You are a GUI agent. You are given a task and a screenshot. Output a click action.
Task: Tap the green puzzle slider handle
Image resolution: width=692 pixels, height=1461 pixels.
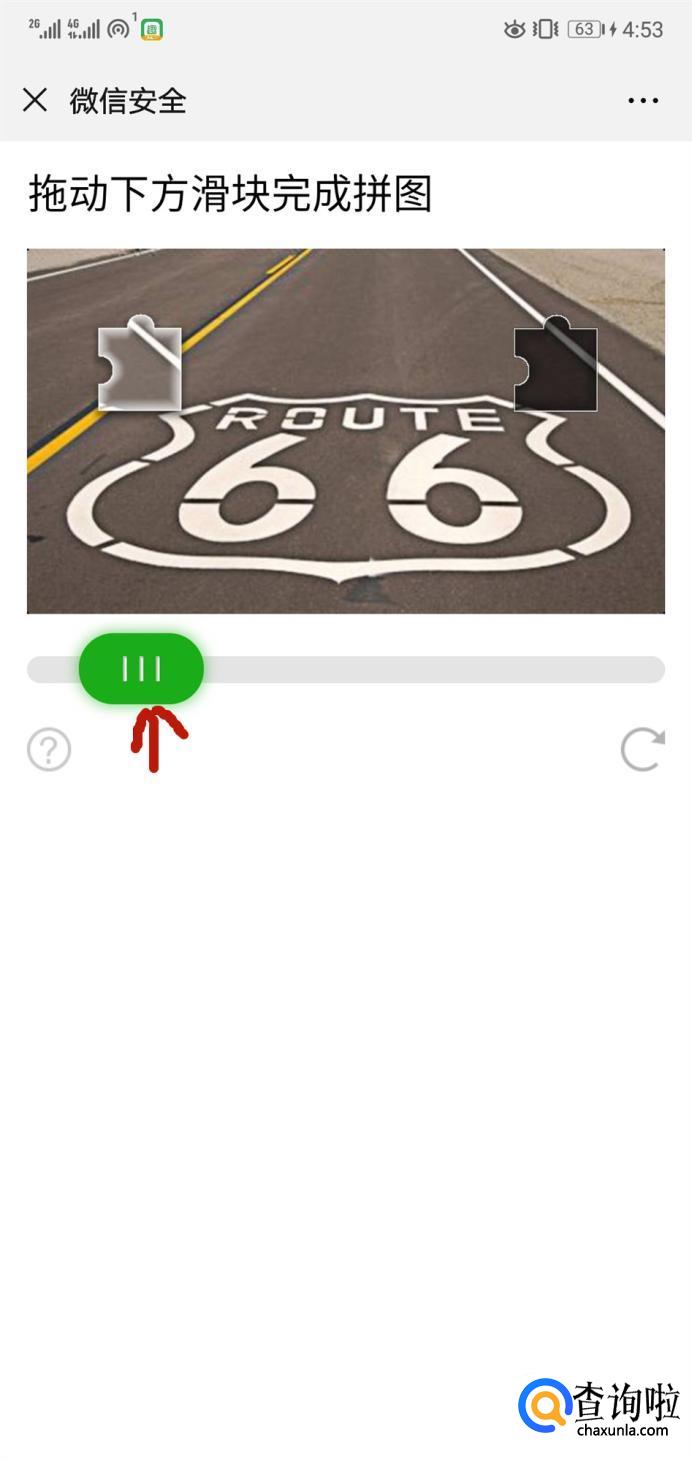coord(141,669)
